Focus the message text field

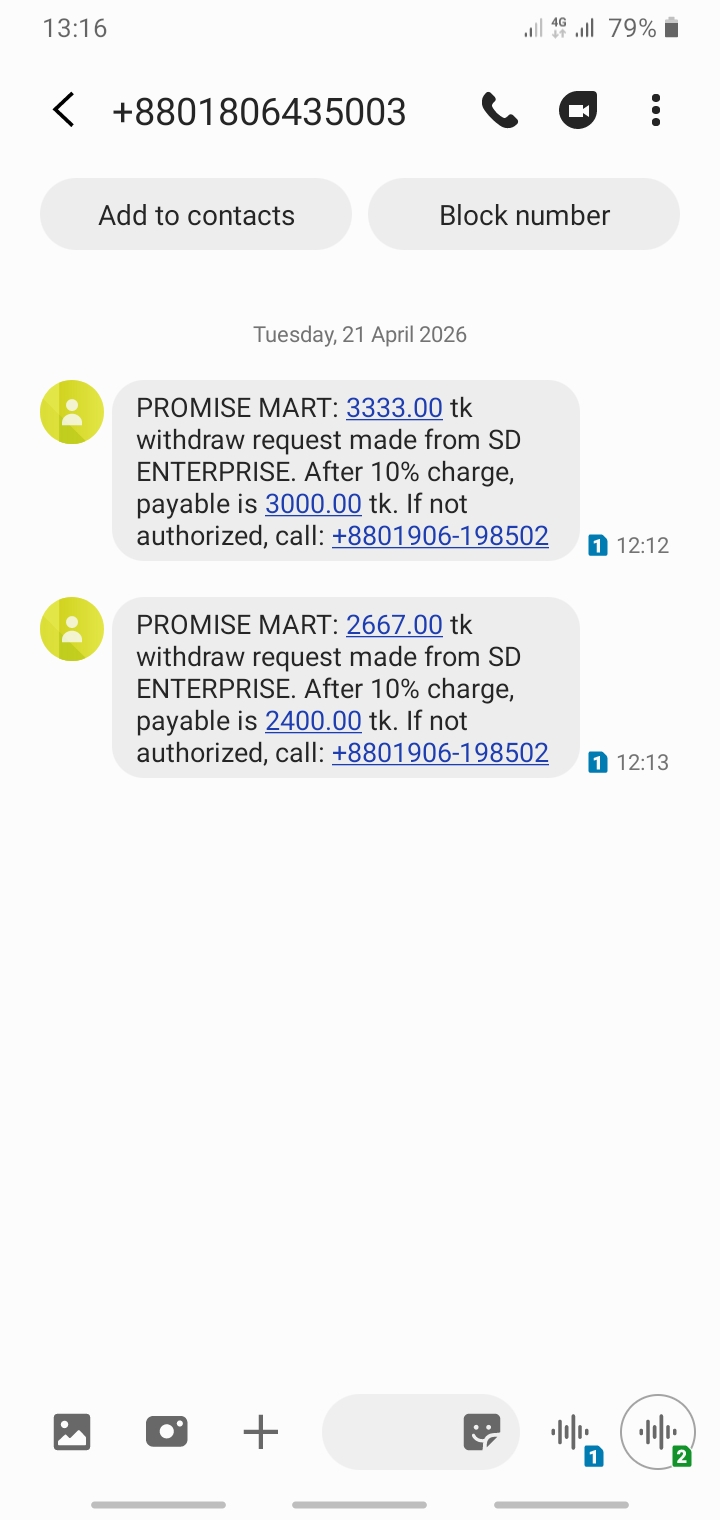(390, 1433)
